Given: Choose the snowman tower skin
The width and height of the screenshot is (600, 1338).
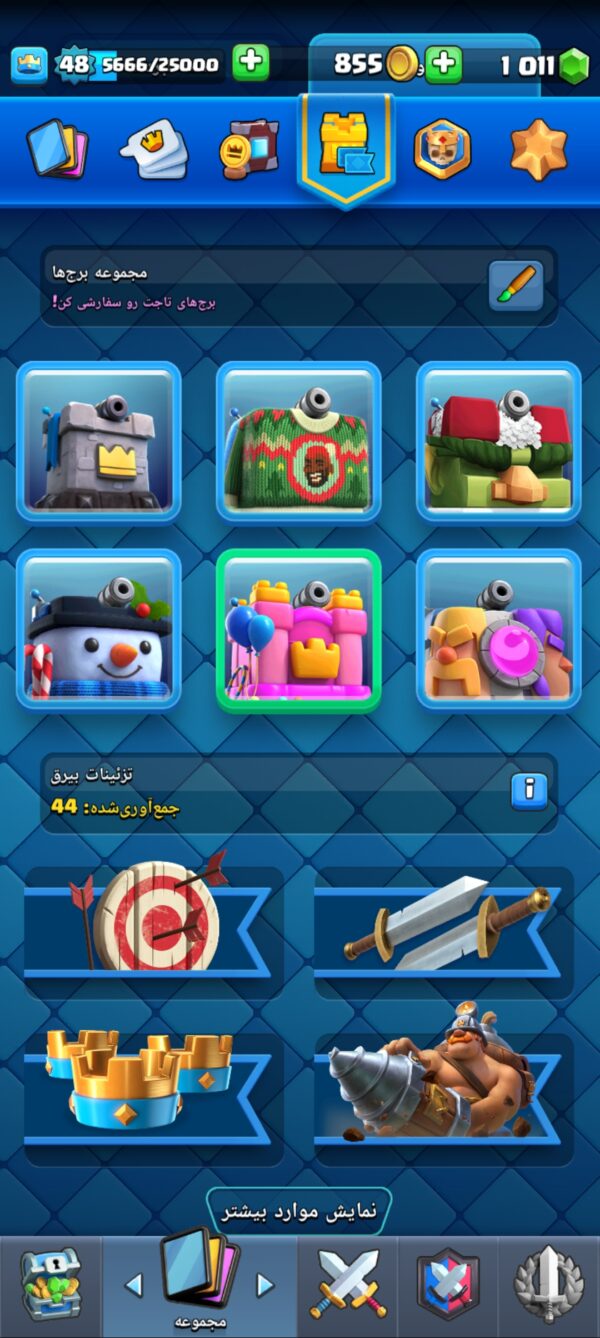Looking at the screenshot, I should (x=99, y=629).
